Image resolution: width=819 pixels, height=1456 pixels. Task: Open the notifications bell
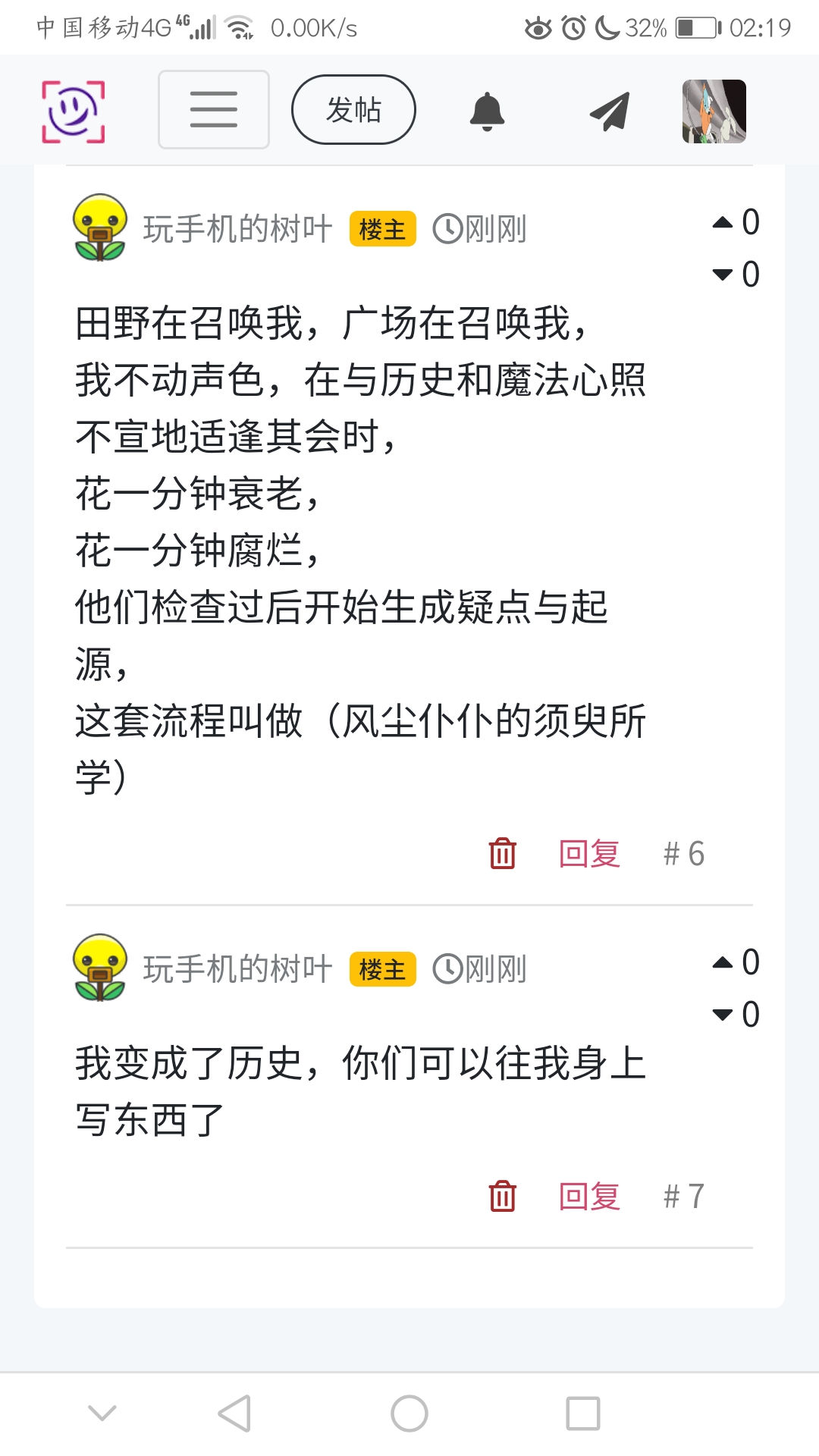coord(487,111)
